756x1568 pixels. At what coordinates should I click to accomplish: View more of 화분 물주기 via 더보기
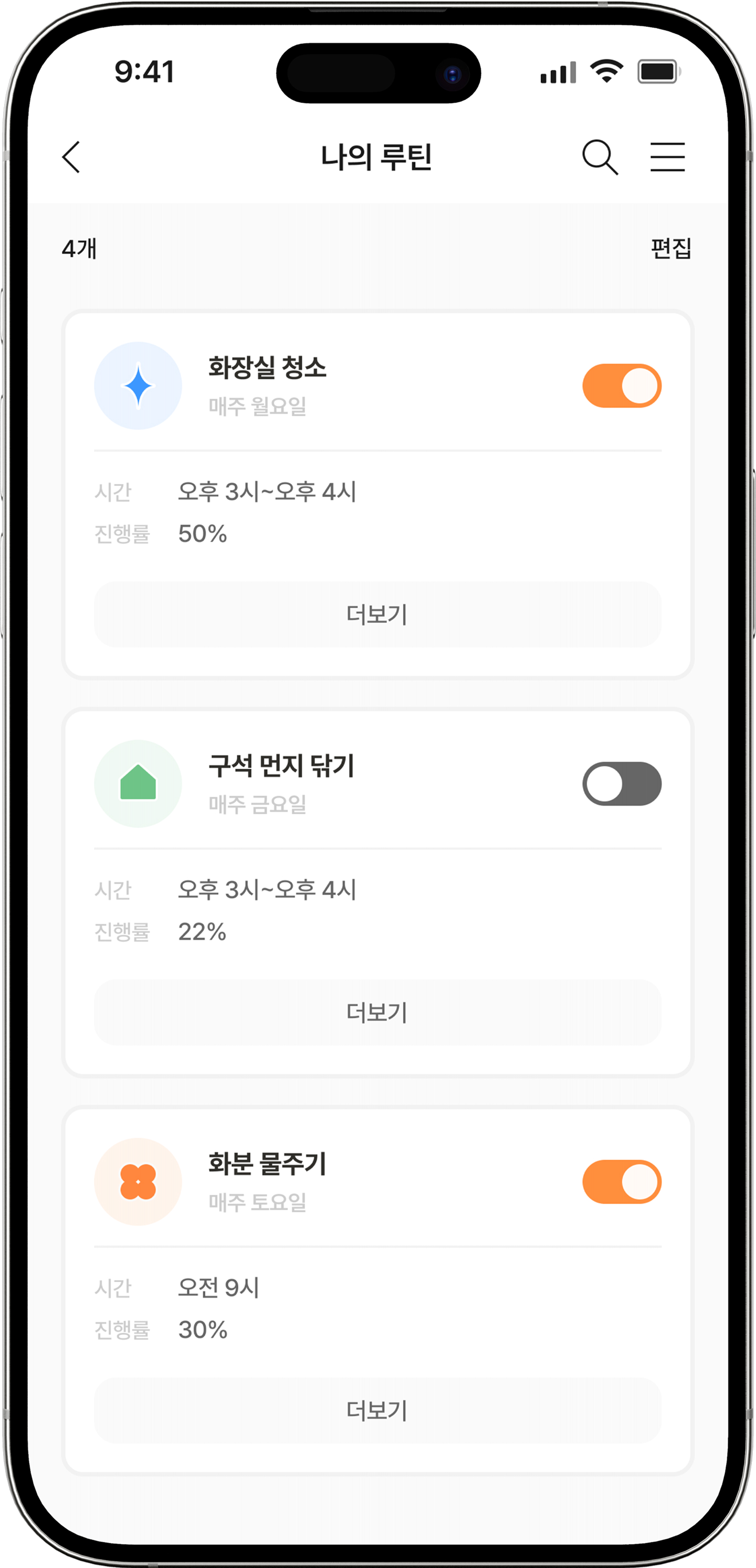pos(377,1410)
